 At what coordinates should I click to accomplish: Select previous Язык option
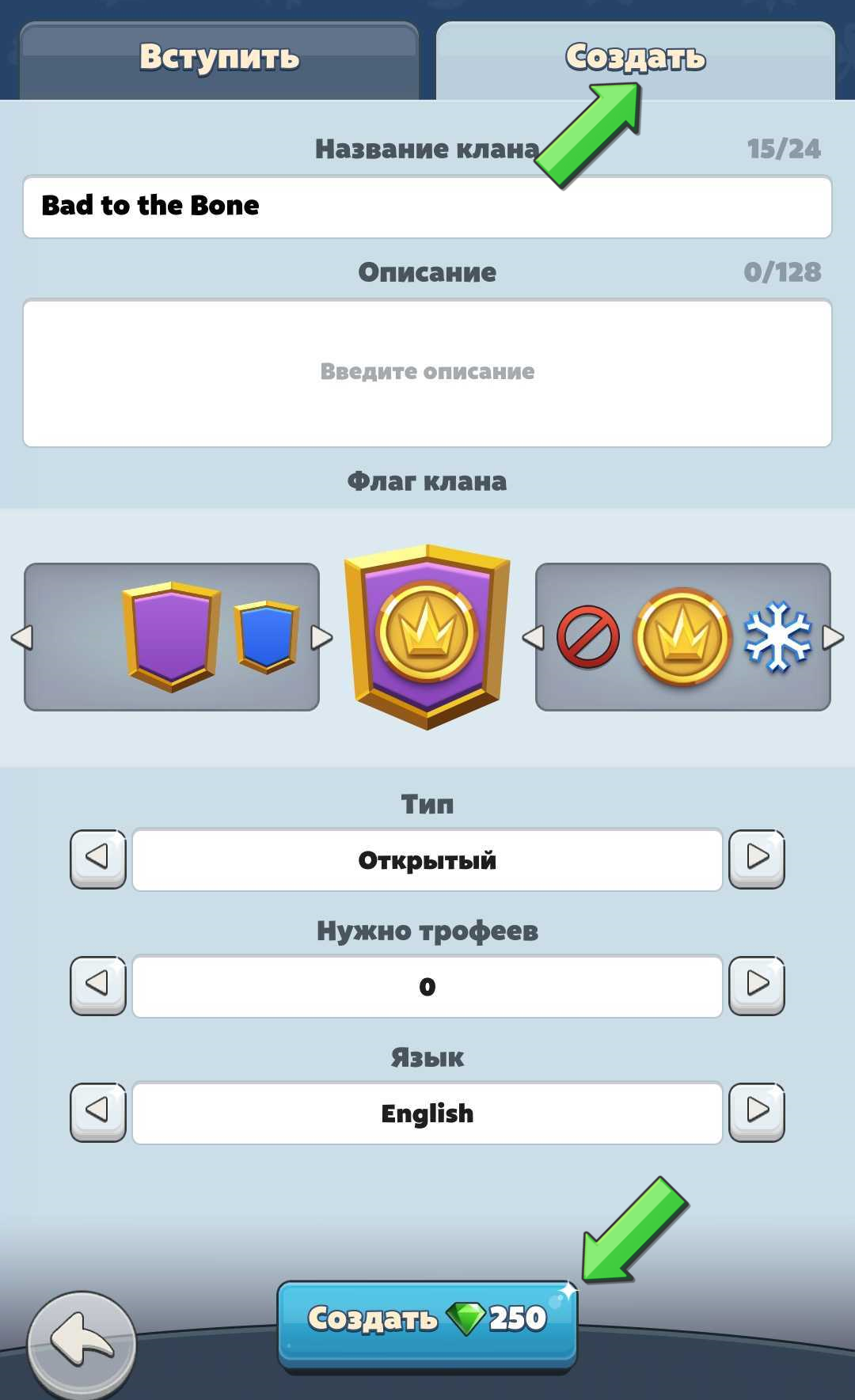pos(98,1112)
